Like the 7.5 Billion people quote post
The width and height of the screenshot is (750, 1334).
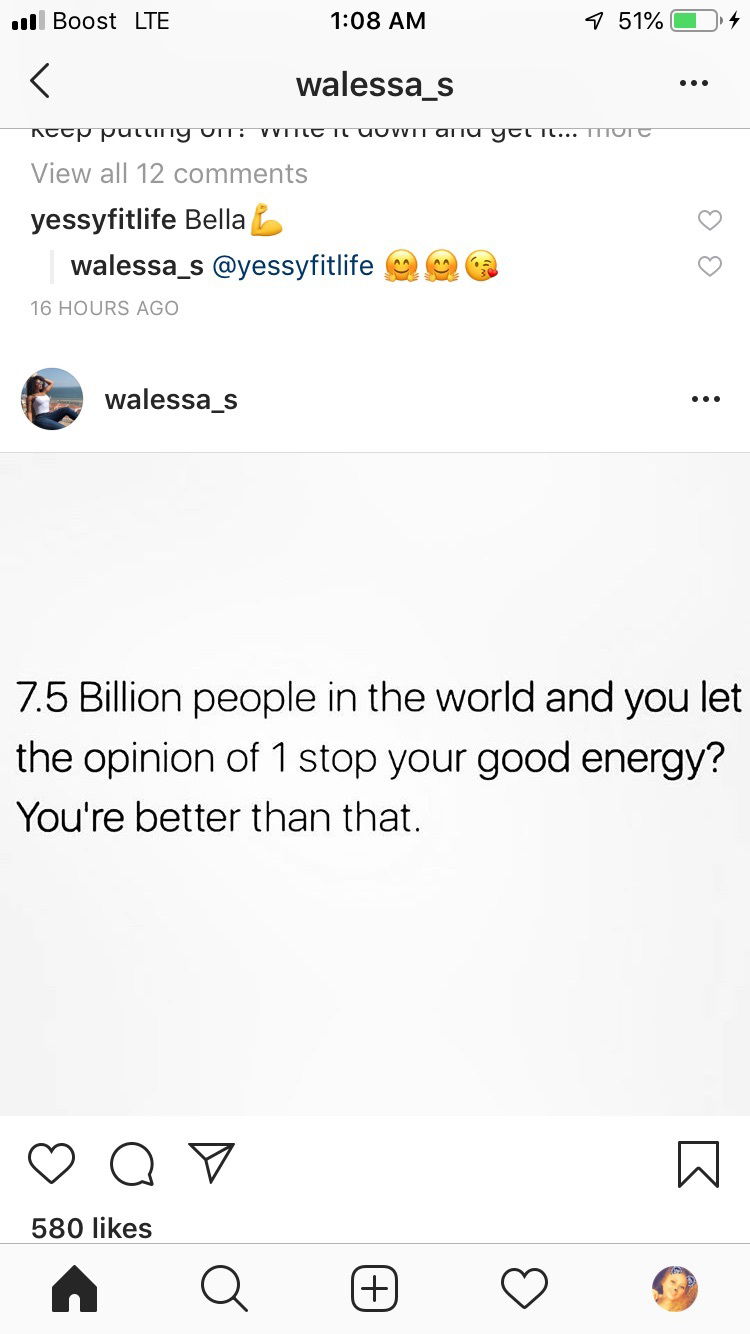point(51,1164)
